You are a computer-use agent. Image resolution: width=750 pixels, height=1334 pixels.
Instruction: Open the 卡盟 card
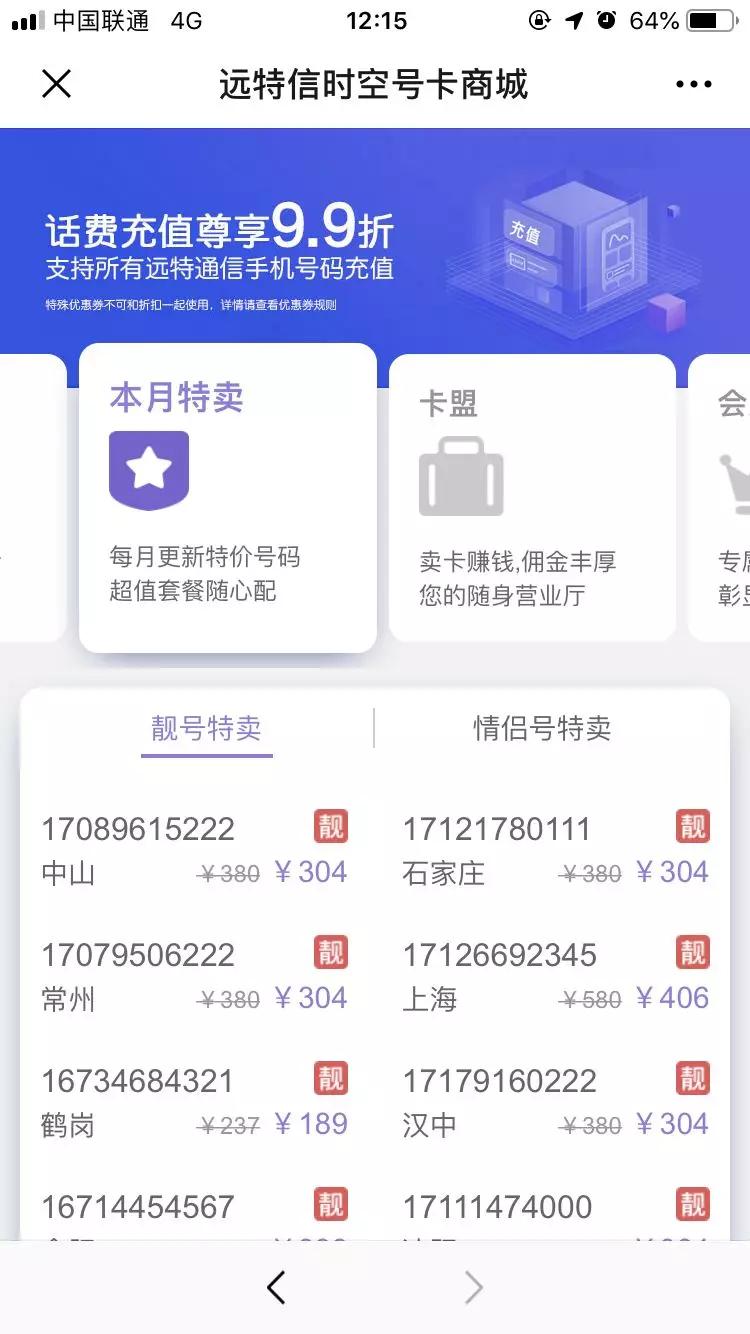532,497
